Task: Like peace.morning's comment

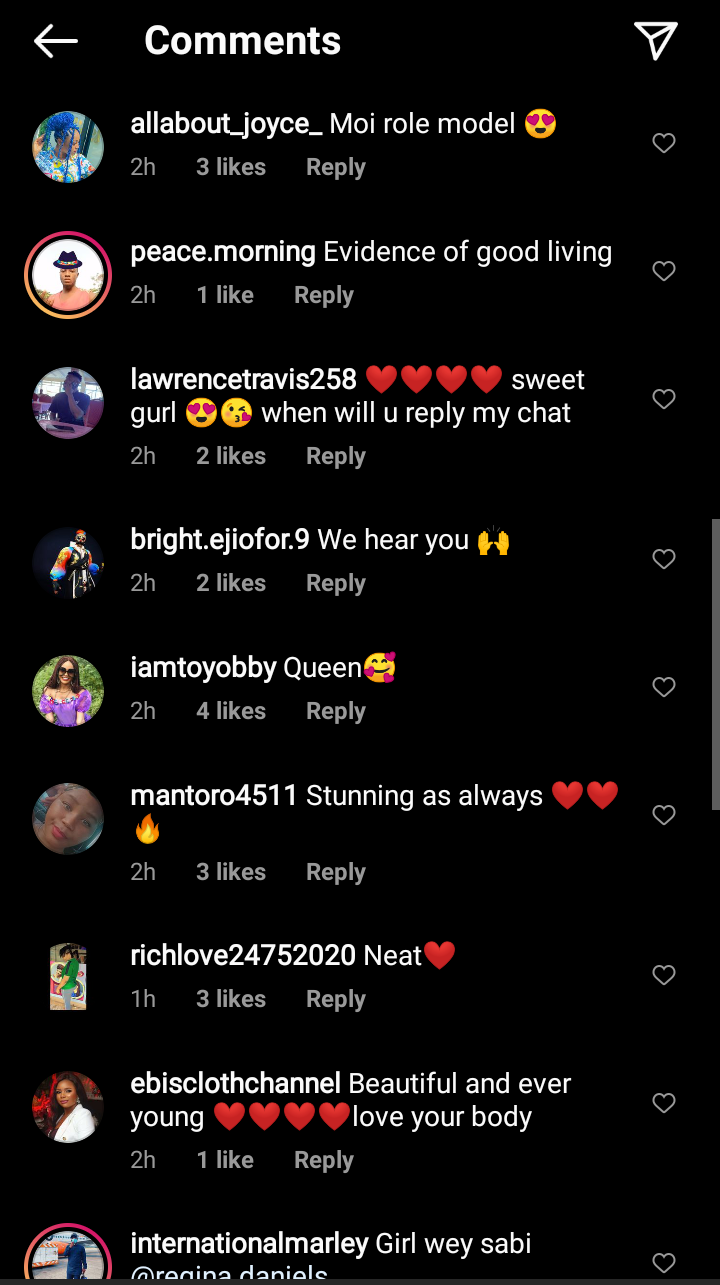Action: (x=664, y=271)
